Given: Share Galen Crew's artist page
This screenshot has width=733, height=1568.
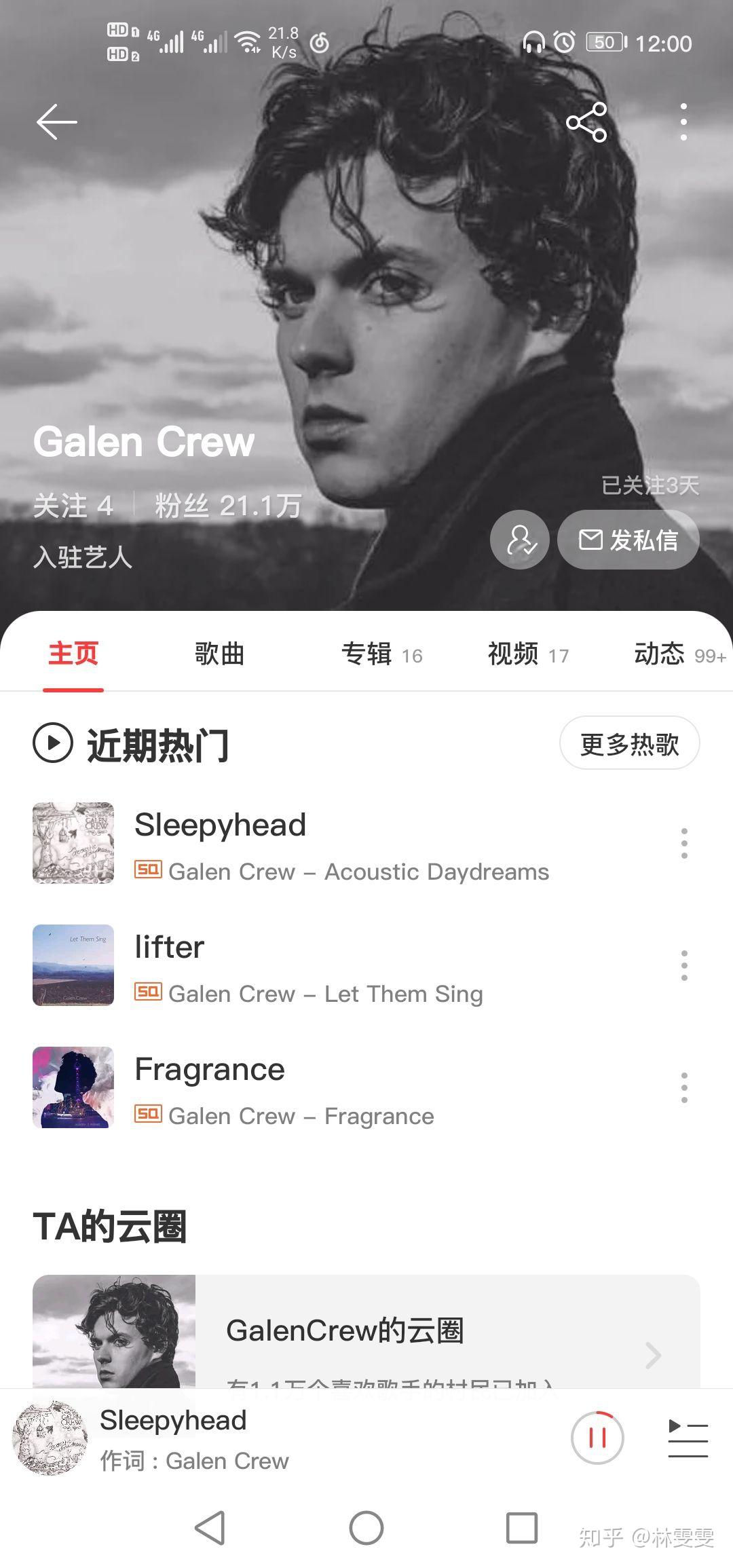Looking at the screenshot, I should coord(586,122).
